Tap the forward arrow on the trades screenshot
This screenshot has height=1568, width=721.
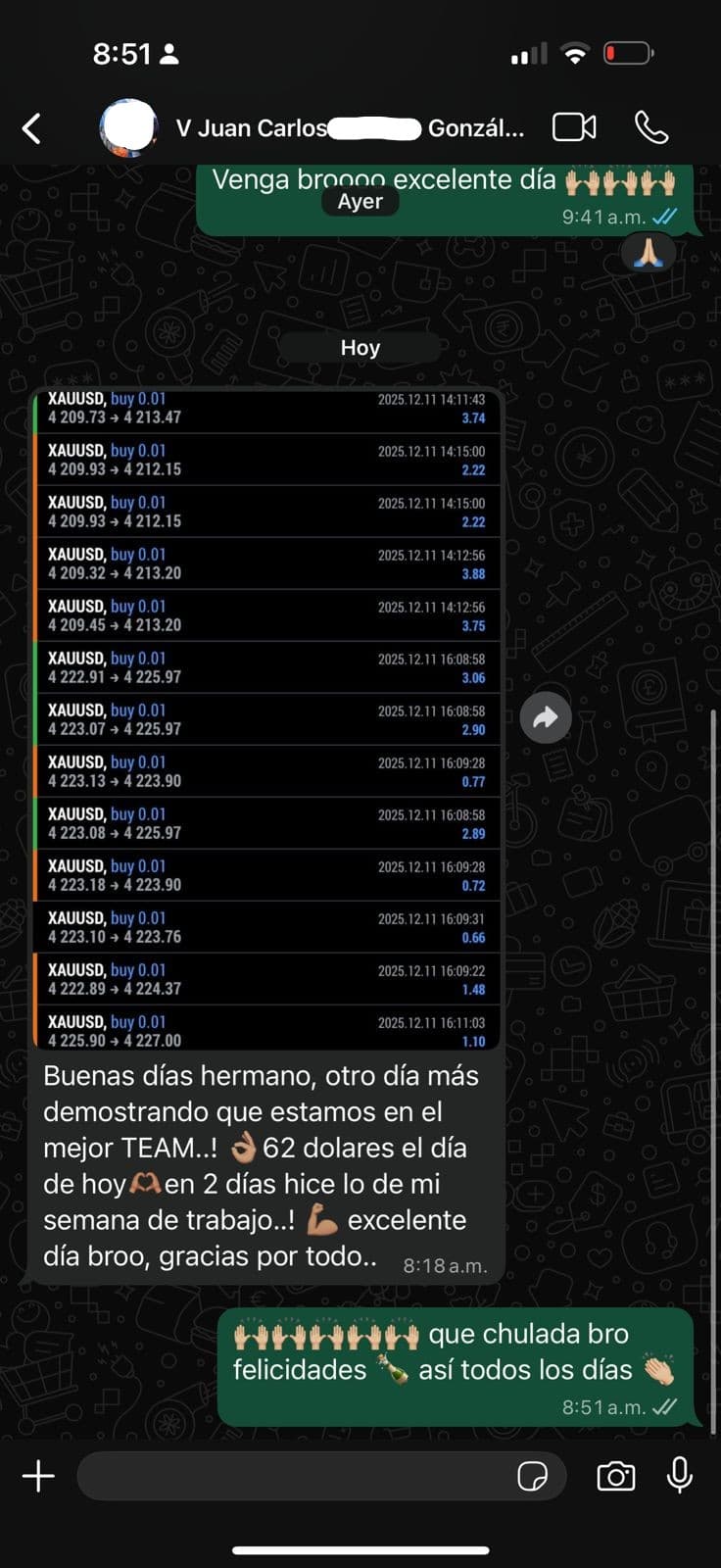546,716
